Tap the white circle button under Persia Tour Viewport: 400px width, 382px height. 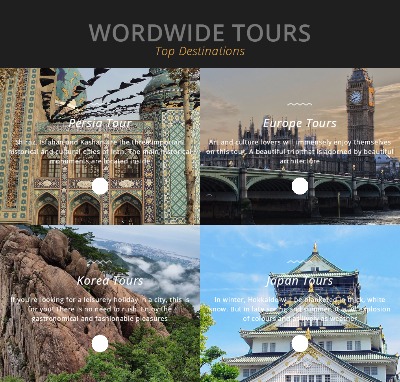pos(100,186)
